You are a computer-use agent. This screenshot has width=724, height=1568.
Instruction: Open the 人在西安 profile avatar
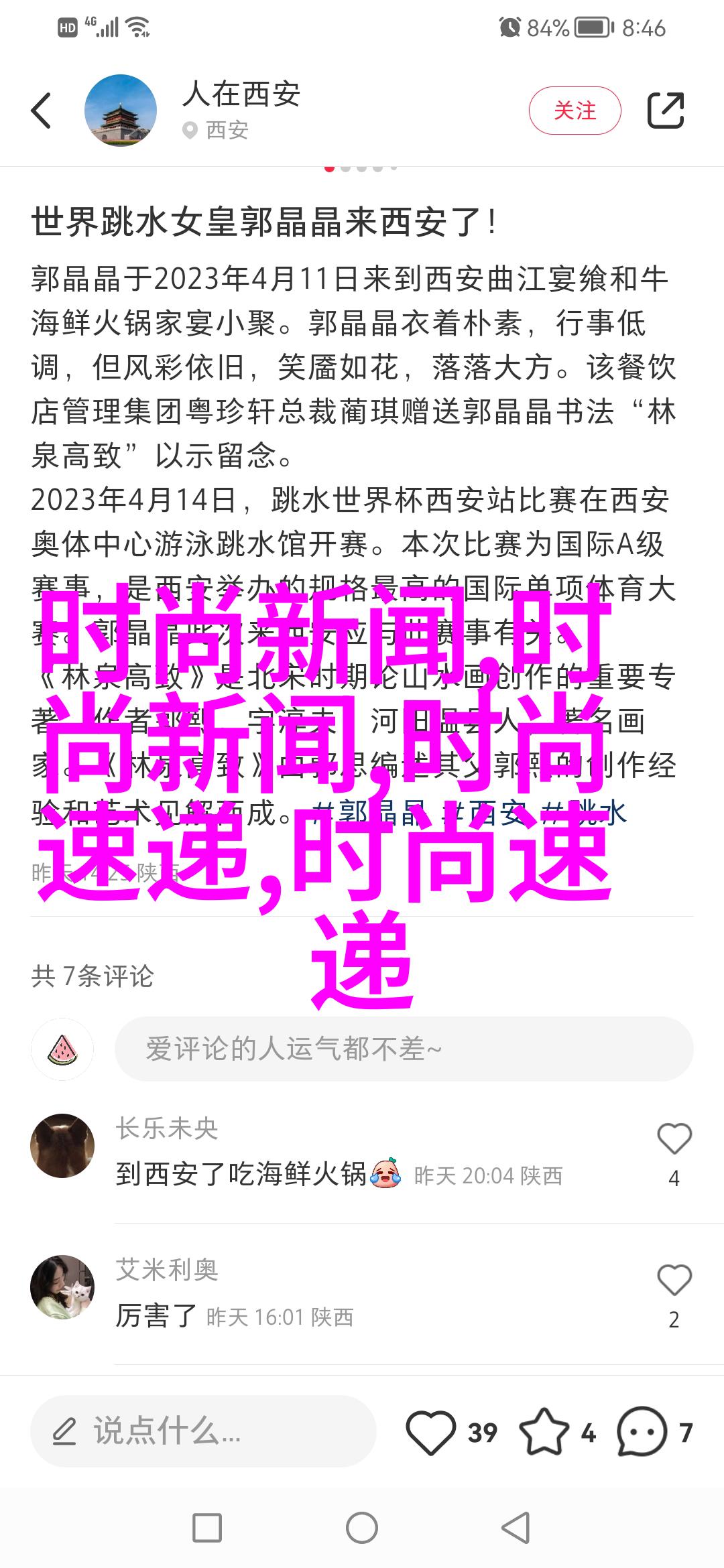point(121,111)
